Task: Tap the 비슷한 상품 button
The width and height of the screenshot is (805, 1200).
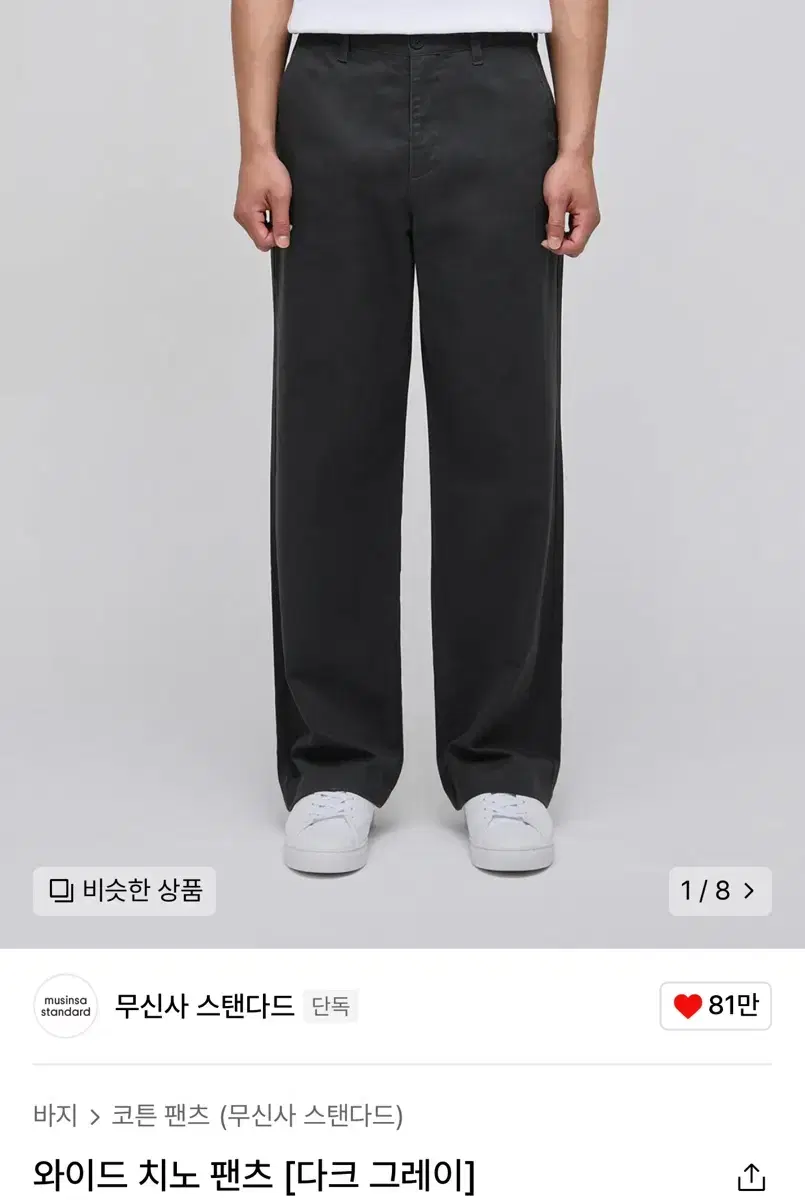Action: click(123, 890)
